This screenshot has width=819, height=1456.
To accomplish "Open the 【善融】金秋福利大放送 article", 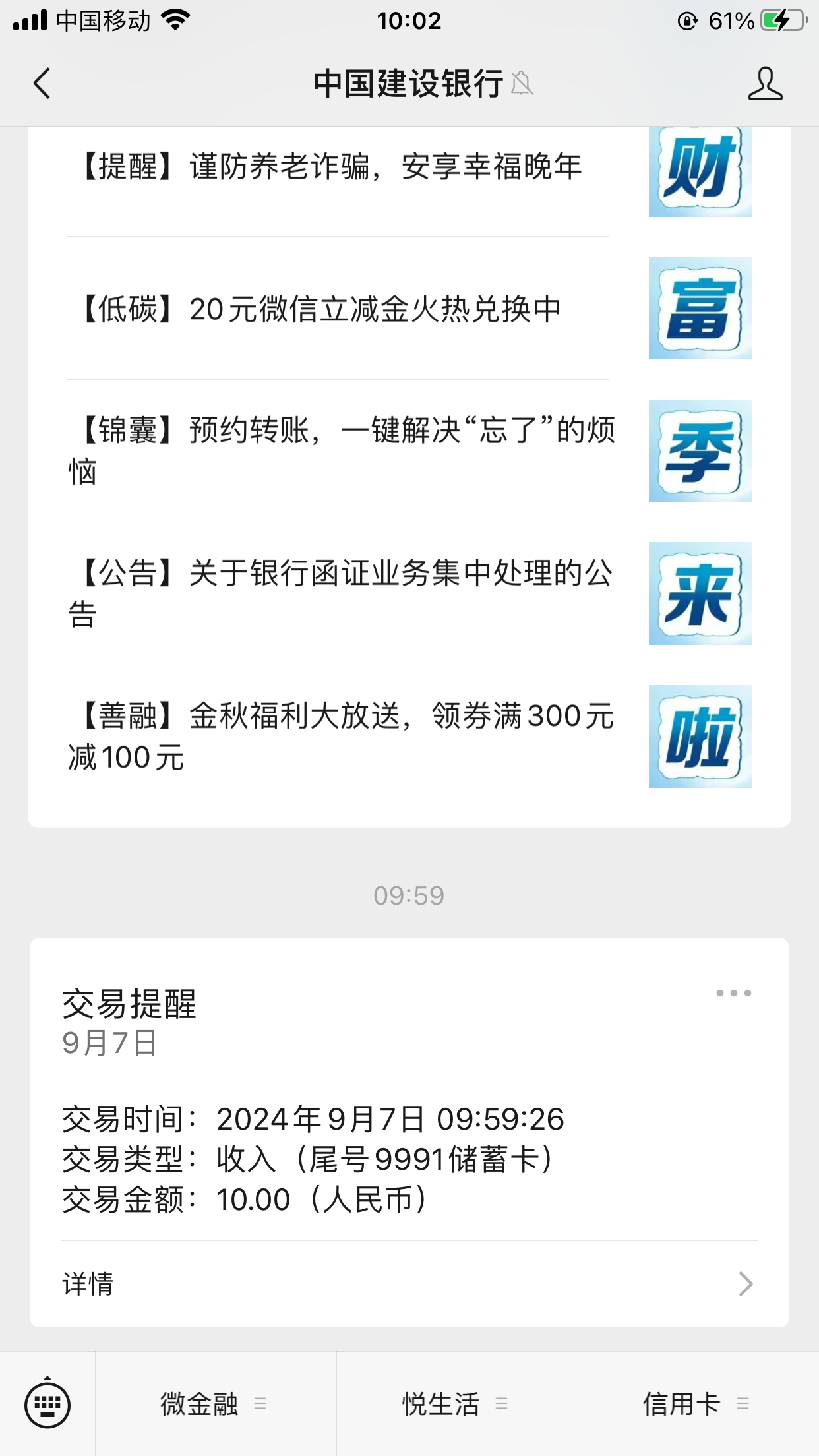I will [343, 736].
